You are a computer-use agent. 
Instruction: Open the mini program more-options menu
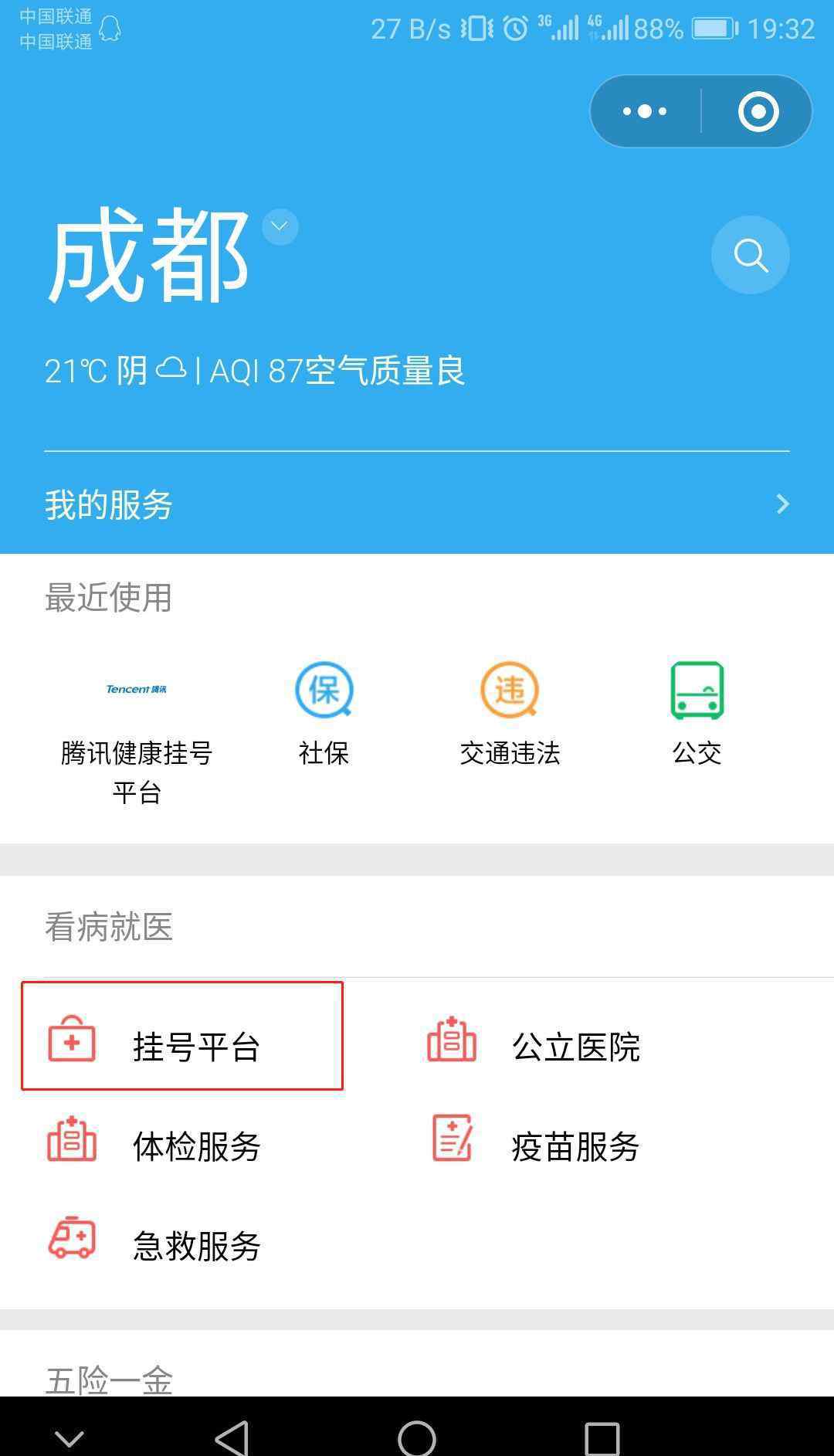pos(646,112)
